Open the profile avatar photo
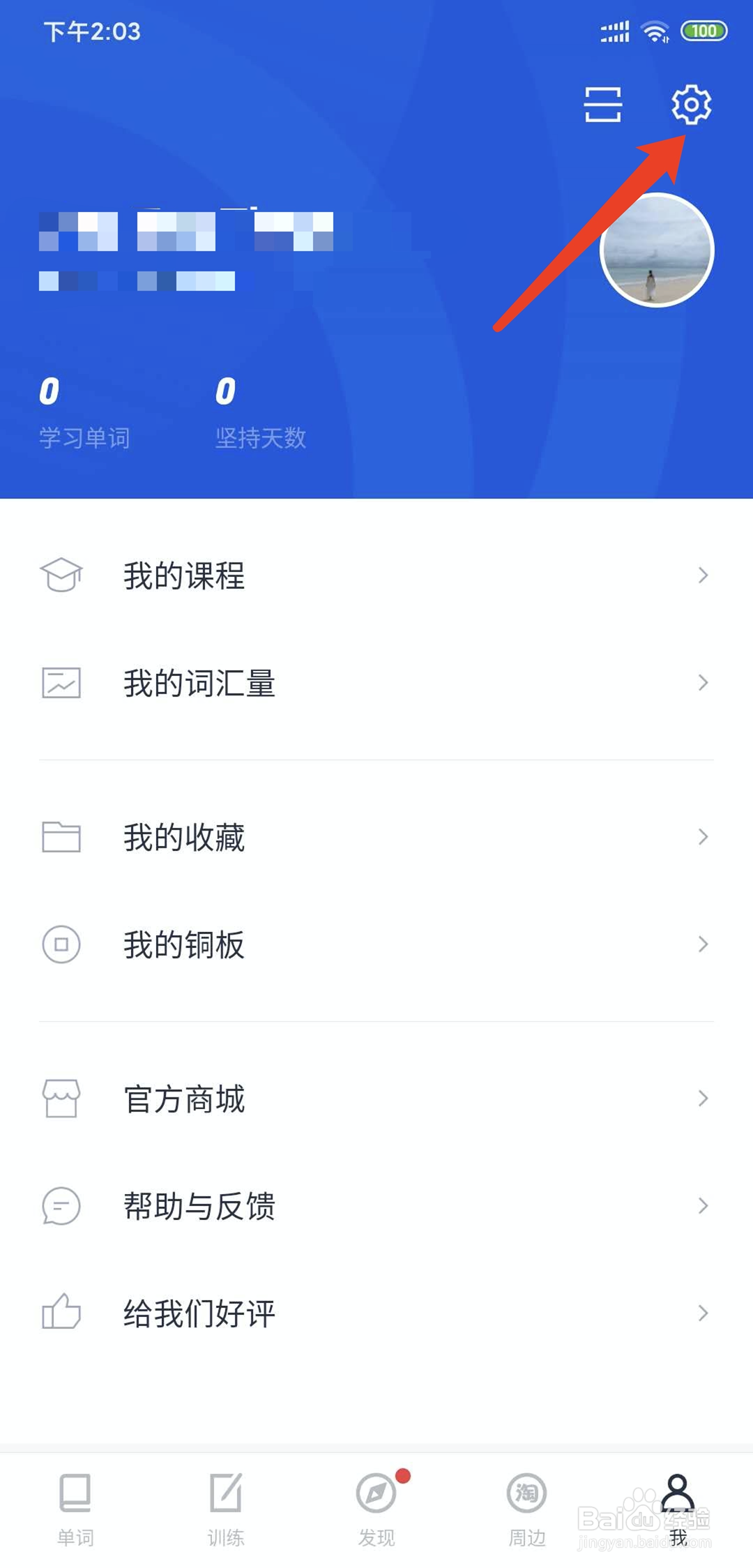This screenshot has height=1568, width=753. [x=657, y=250]
